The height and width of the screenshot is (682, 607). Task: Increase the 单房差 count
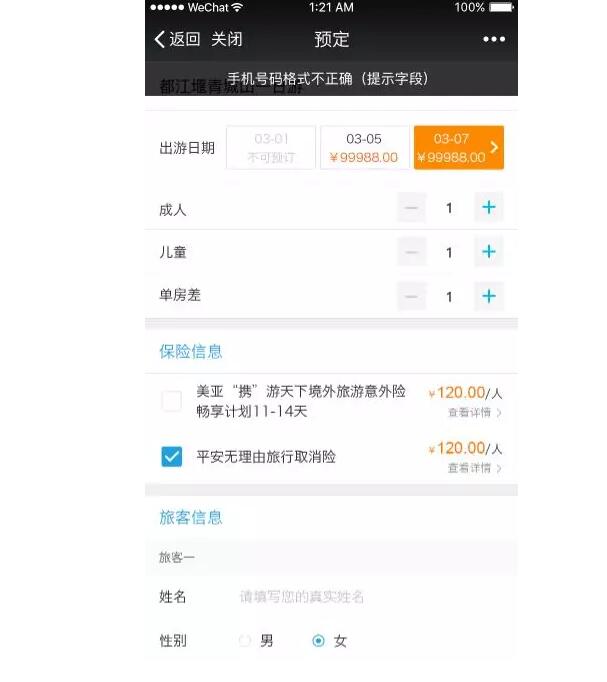488,296
